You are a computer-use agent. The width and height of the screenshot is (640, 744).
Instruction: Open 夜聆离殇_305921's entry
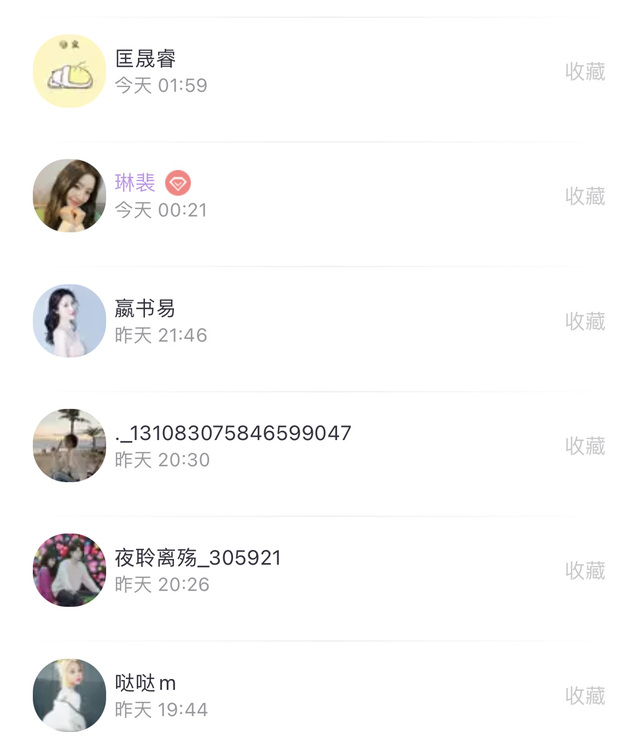(300, 570)
